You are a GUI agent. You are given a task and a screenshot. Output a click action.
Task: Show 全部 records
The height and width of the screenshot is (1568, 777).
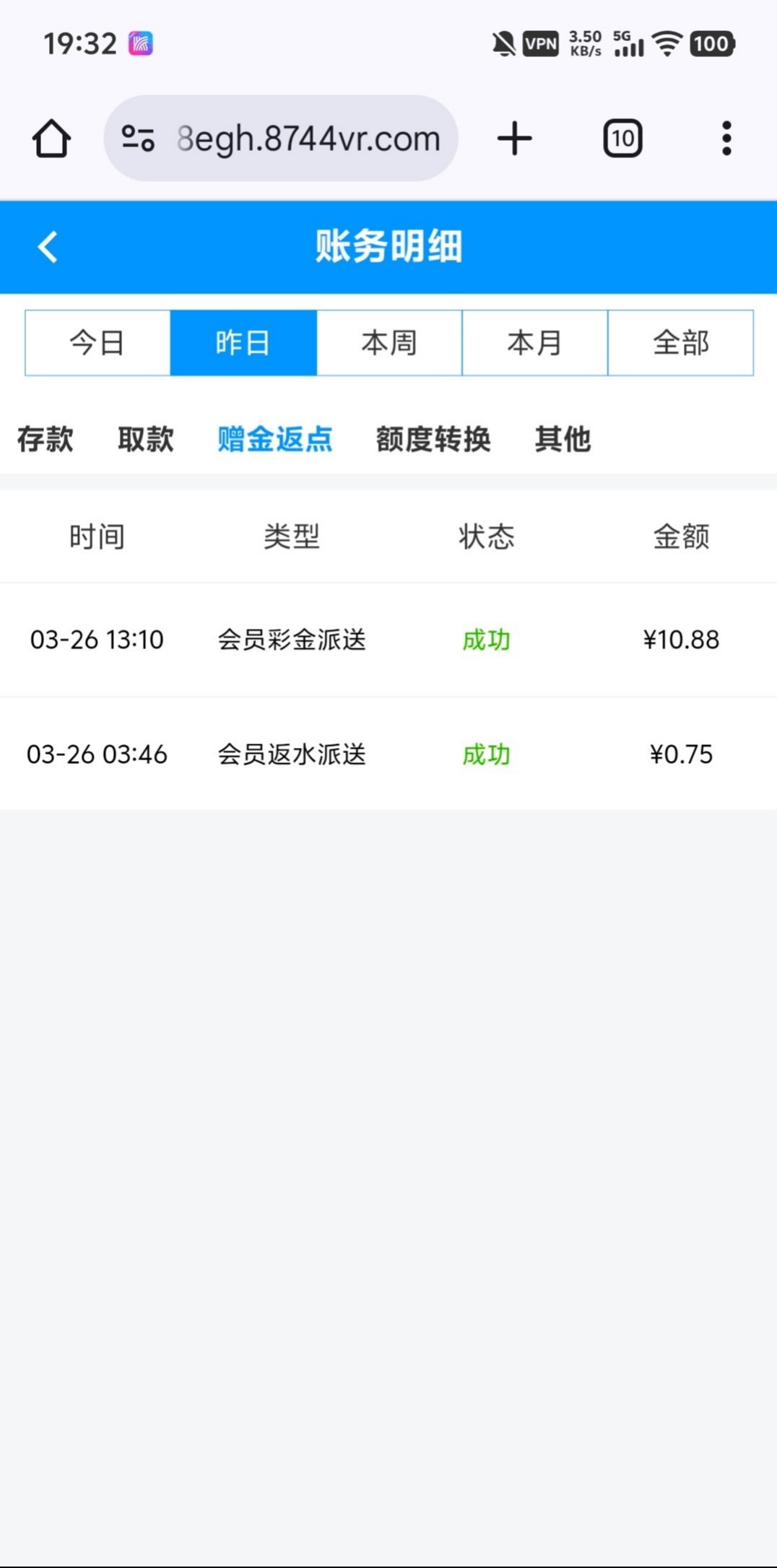click(680, 343)
